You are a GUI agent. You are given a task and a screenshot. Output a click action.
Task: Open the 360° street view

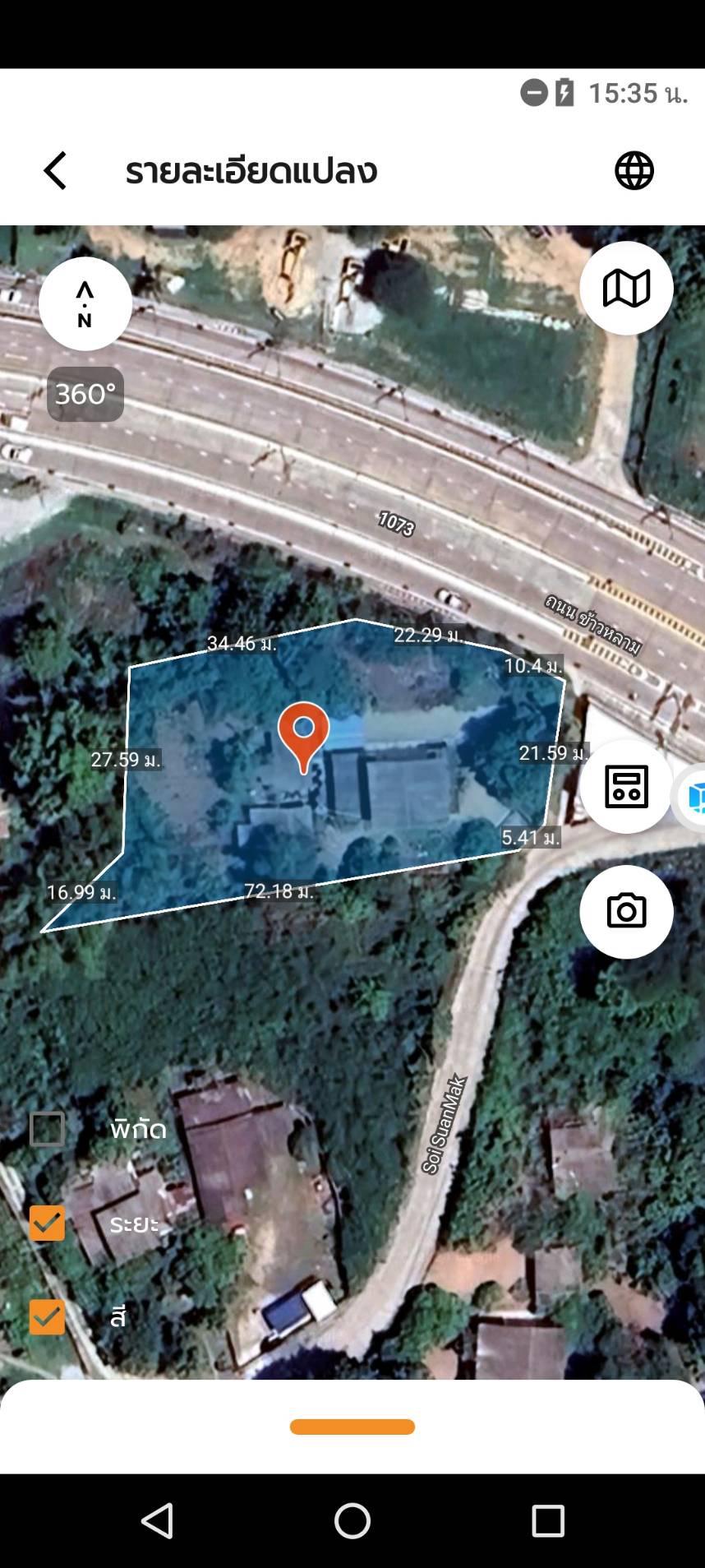[x=85, y=394]
